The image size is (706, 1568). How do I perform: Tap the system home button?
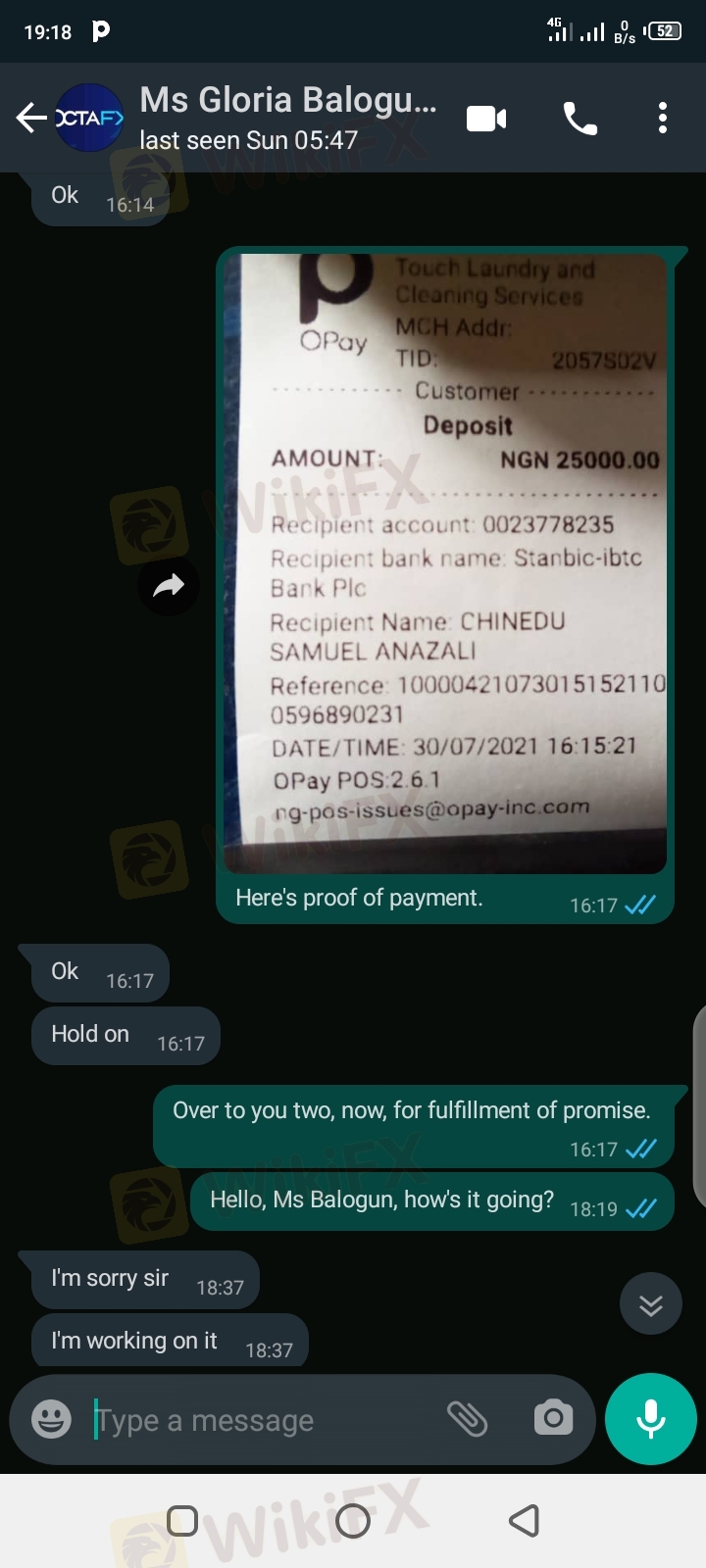353,1521
